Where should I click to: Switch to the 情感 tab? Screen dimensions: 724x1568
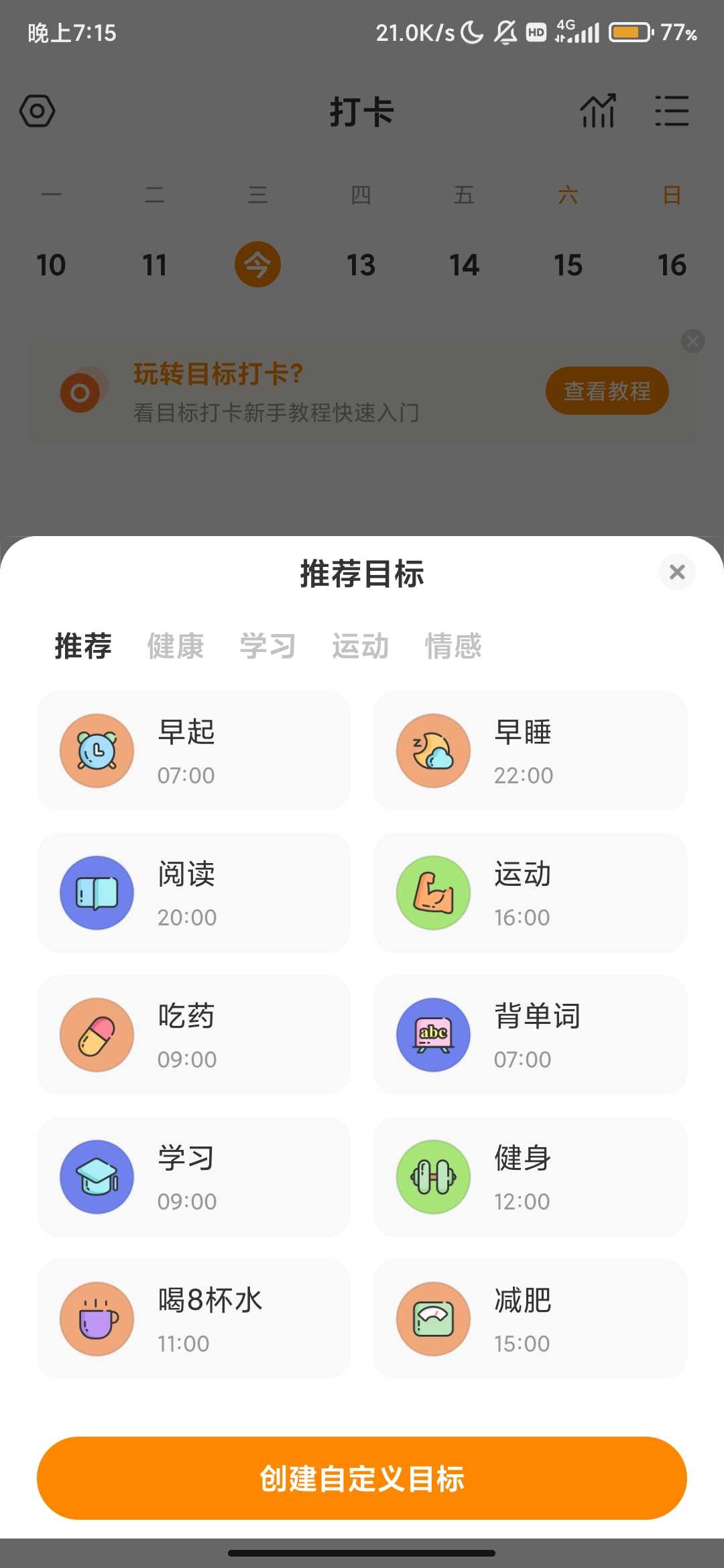pos(453,646)
